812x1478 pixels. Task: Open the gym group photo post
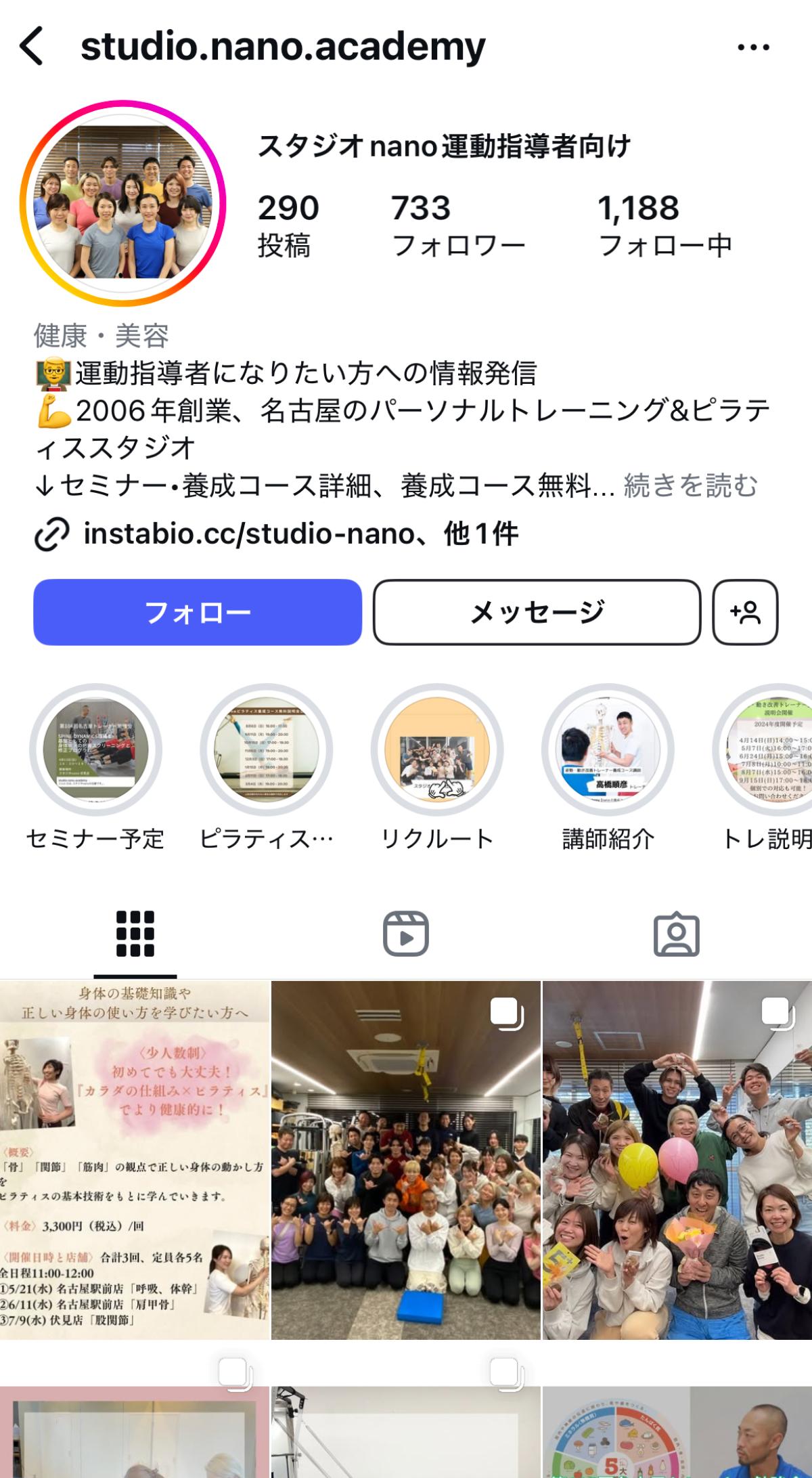click(x=406, y=1160)
